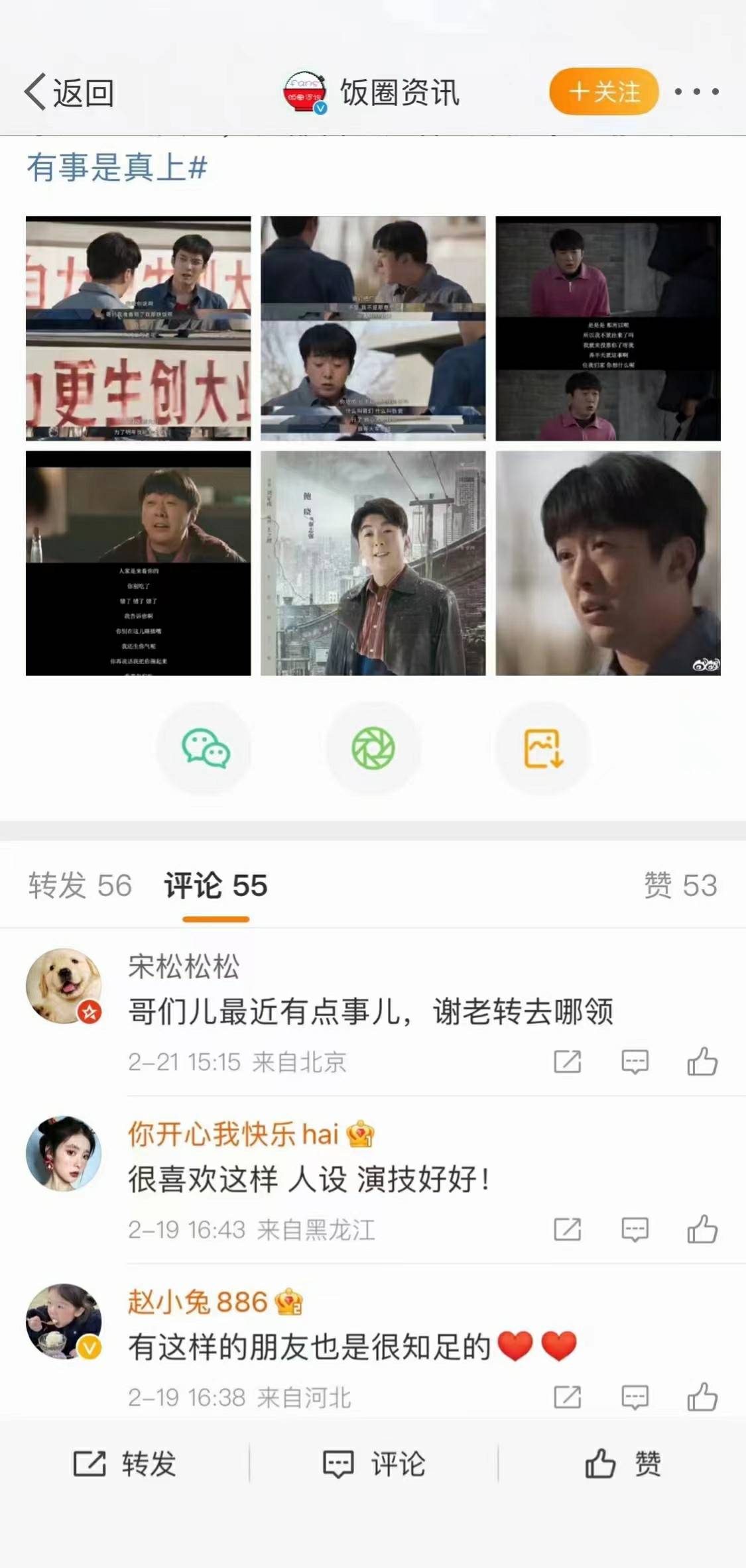The height and width of the screenshot is (1568, 746).
Task: Like 宋松松松's comment
Action: click(702, 1062)
